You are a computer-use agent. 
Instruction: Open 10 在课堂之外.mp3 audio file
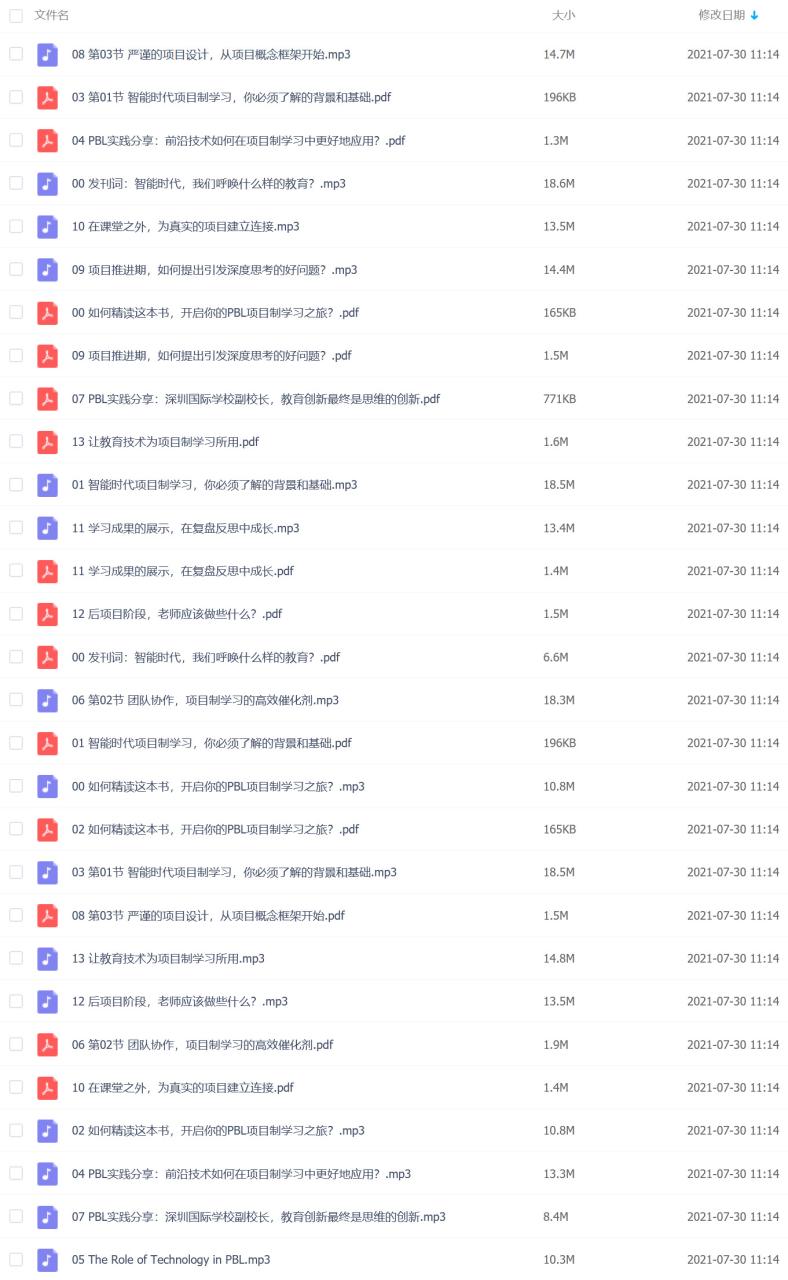click(185, 226)
